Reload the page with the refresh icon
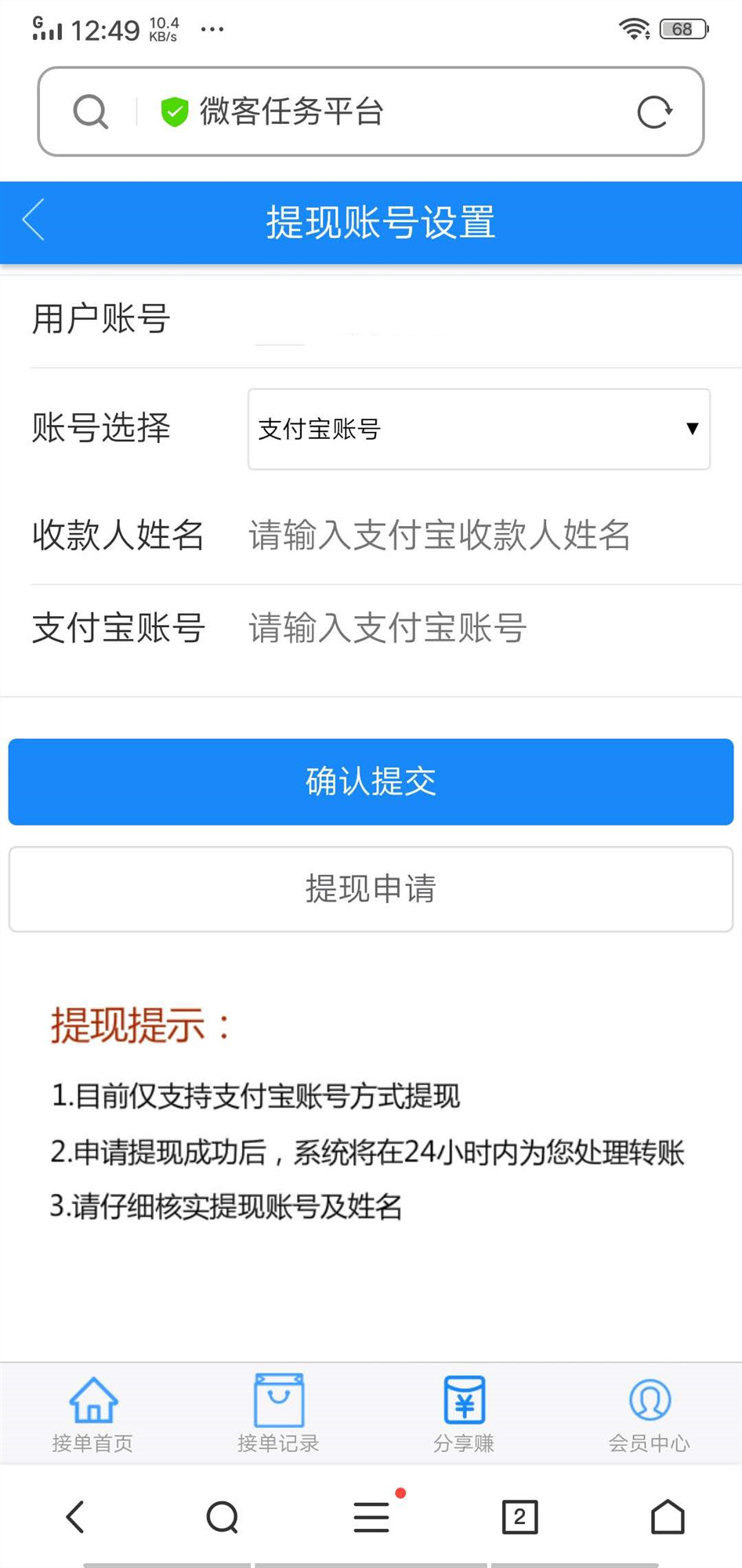This screenshot has height=1568, width=742. coord(654,111)
